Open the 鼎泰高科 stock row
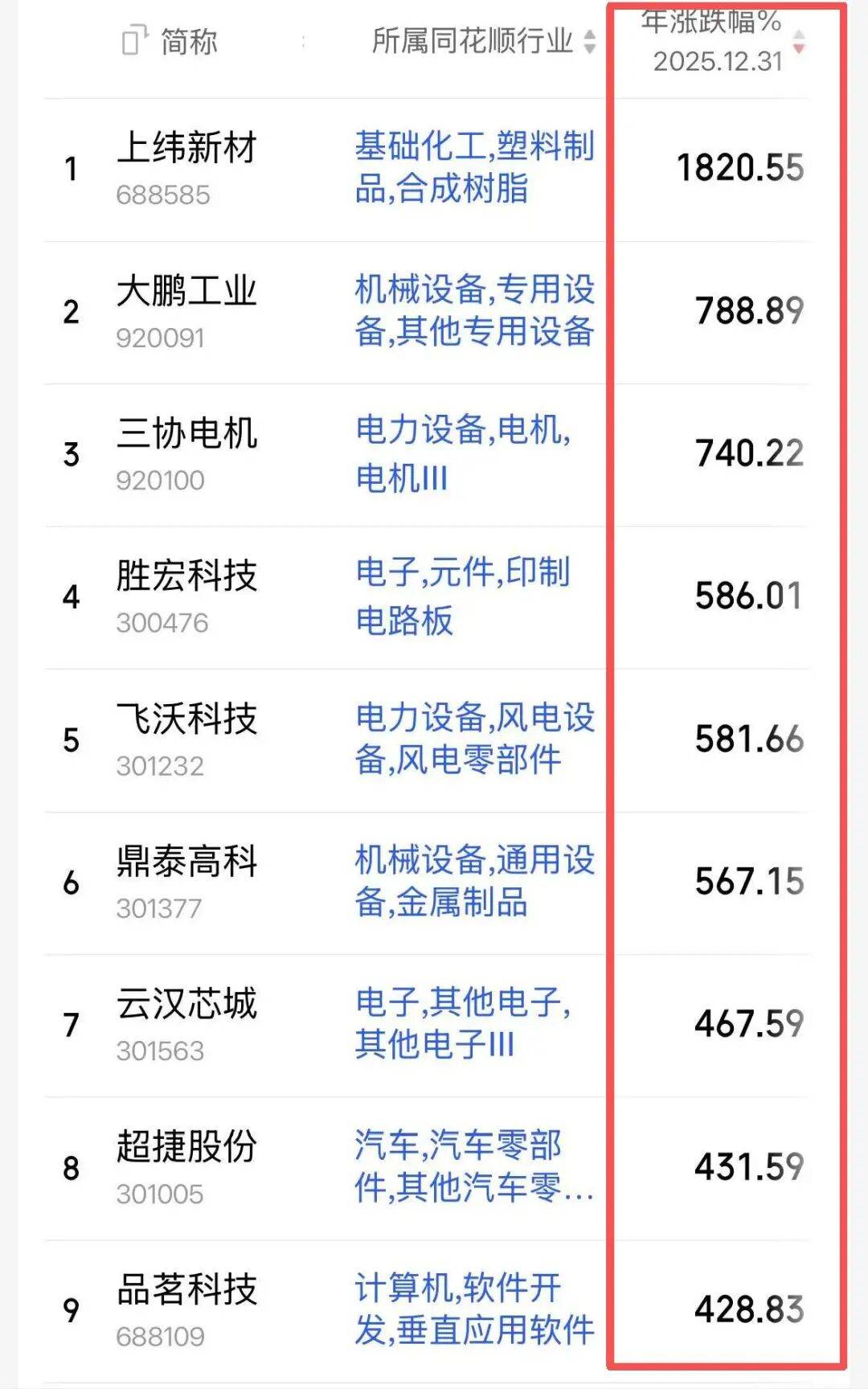The image size is (868, 1389). [x=186, y=862]
